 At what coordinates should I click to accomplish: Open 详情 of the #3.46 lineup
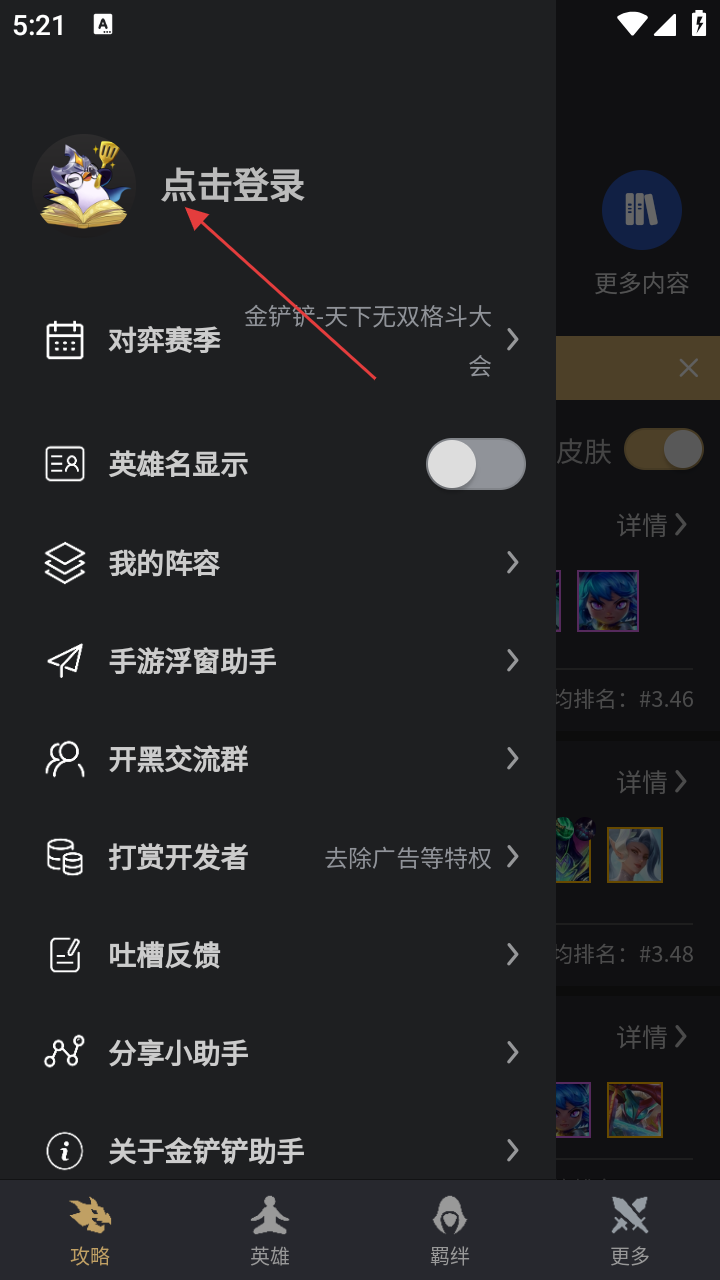pyautogui.click(x=652, y=525)
